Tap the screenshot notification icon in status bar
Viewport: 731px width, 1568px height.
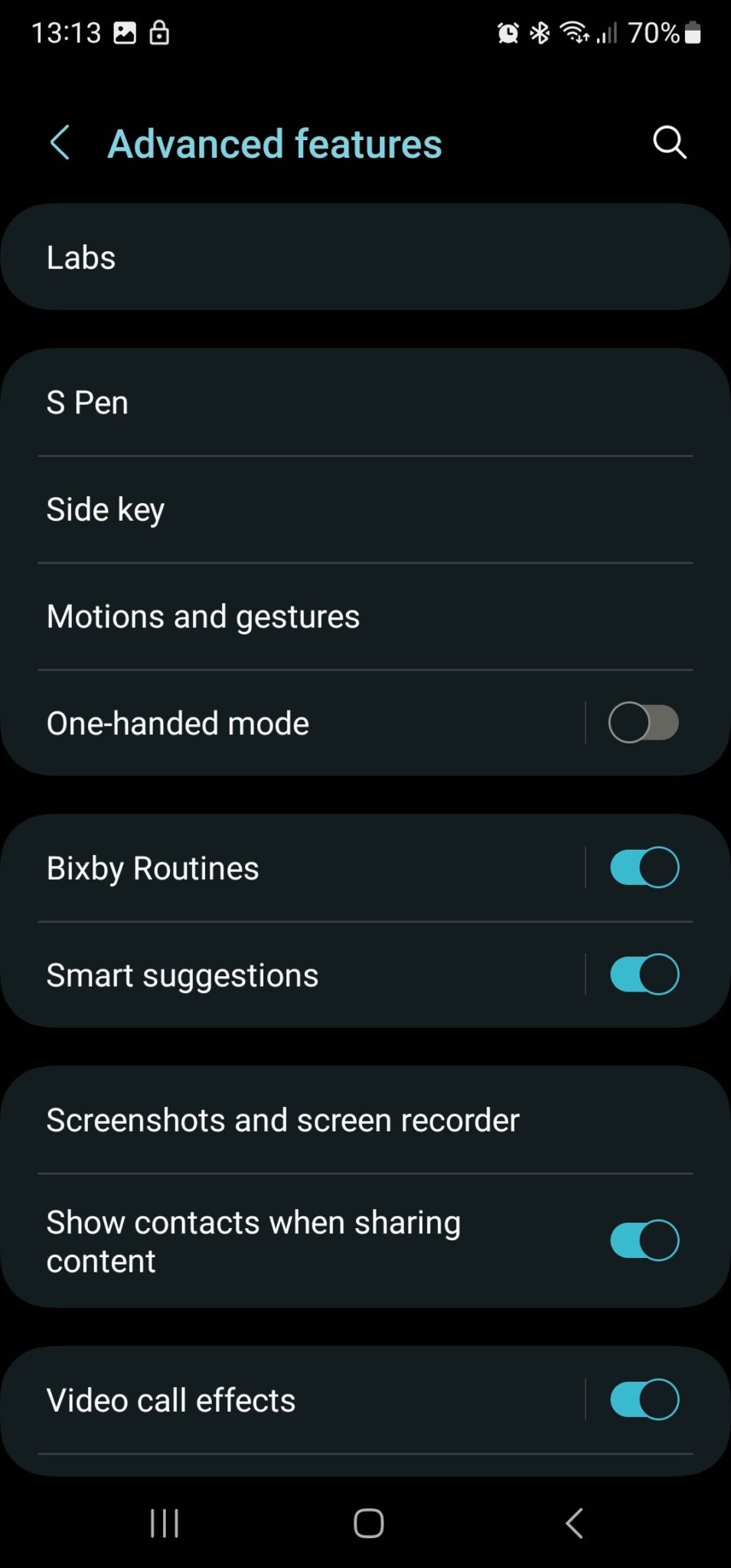coord(126,32)
